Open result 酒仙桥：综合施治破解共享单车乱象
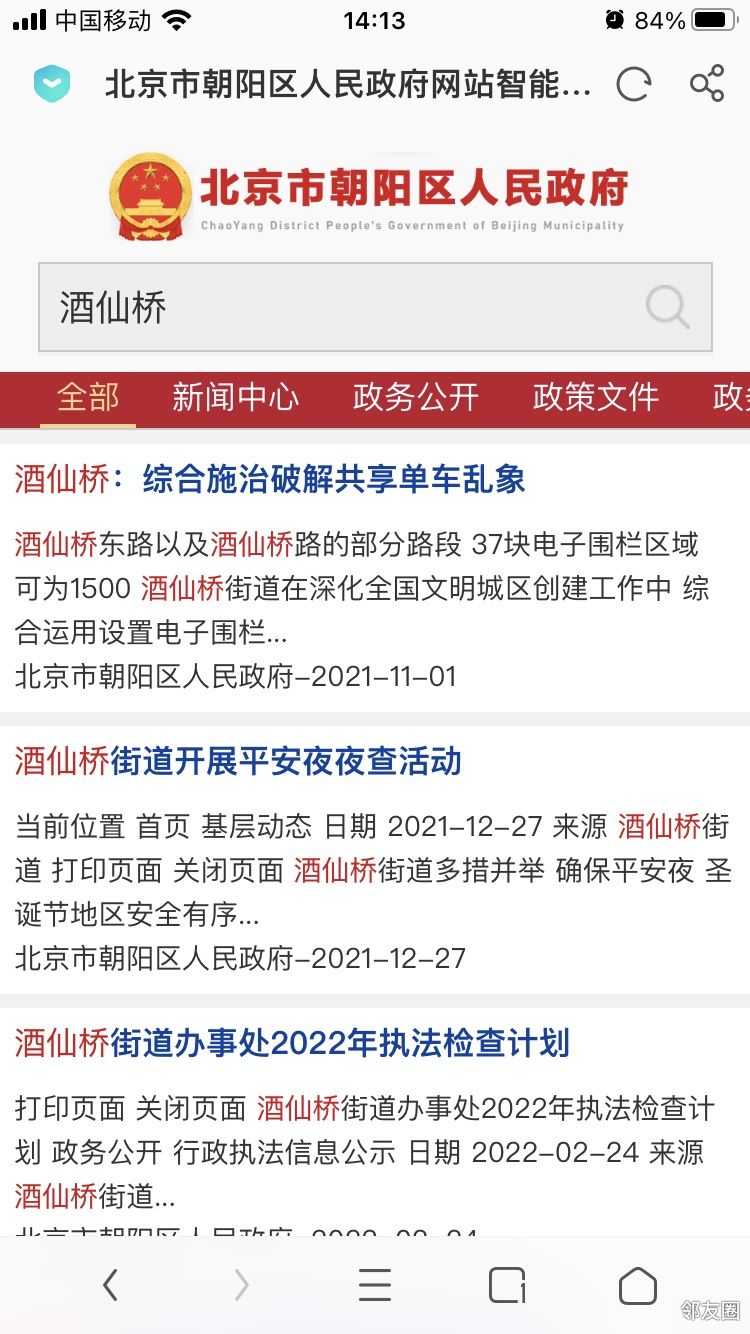Screen dimensions: 750x1334 pos(270,479)
